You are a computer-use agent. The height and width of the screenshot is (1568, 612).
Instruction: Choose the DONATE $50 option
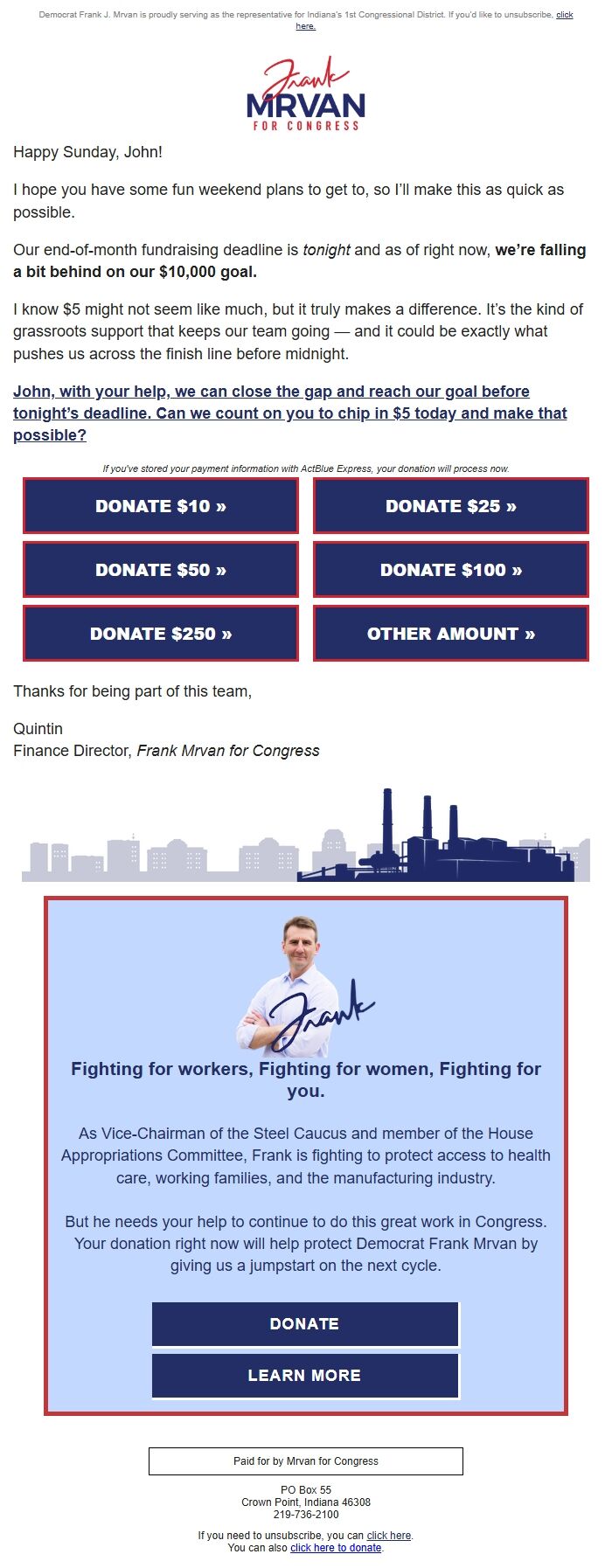(161, 570)
